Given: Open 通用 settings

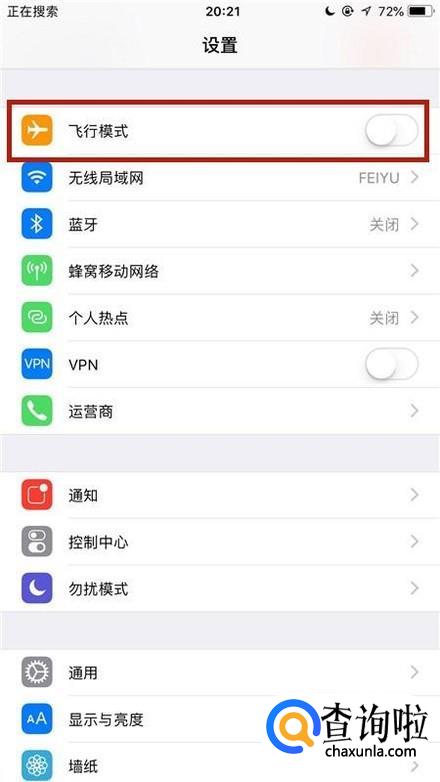Looking at the screenshot, I should tap(220, 673).
